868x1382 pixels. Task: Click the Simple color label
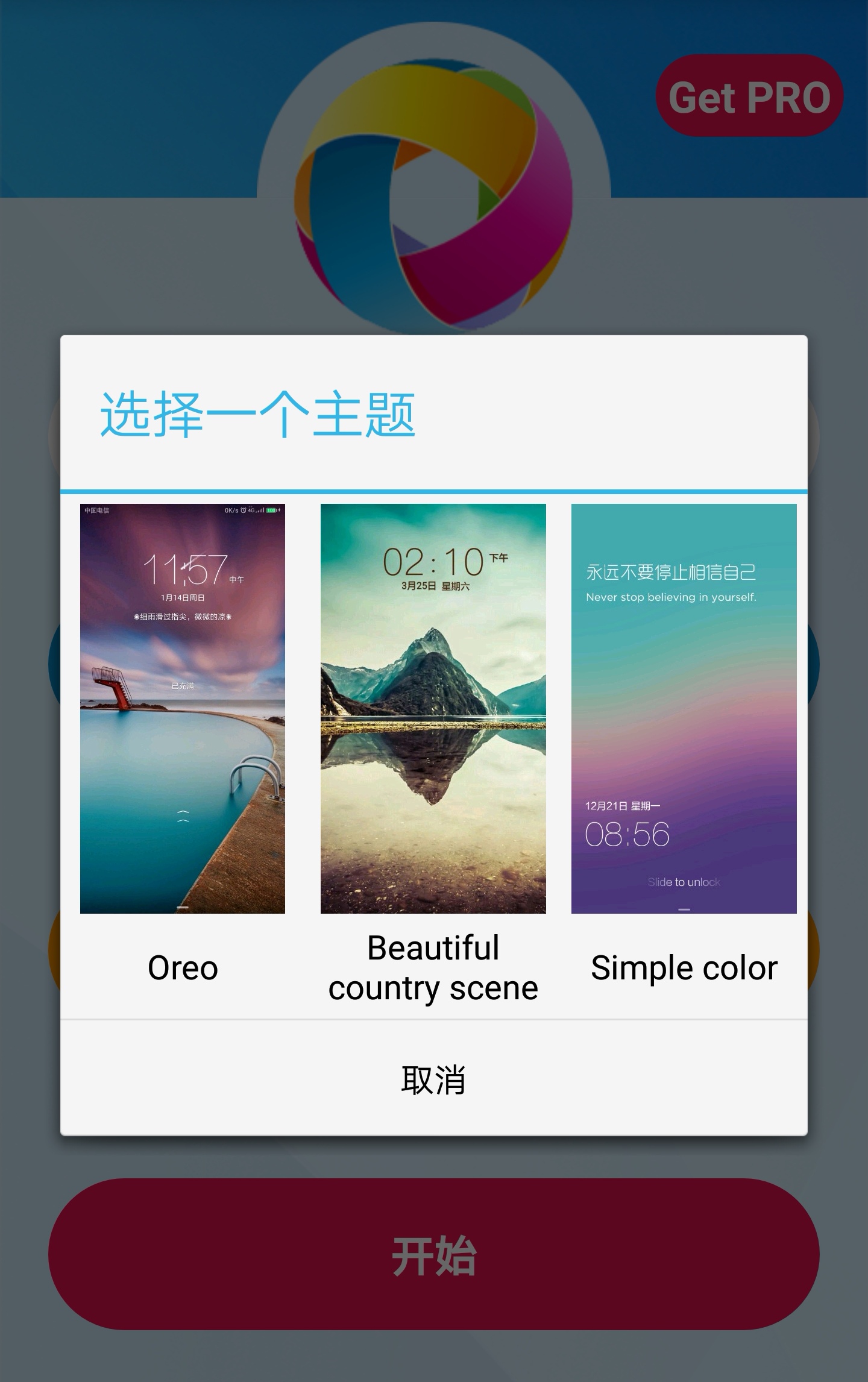(x=684, y=967)
